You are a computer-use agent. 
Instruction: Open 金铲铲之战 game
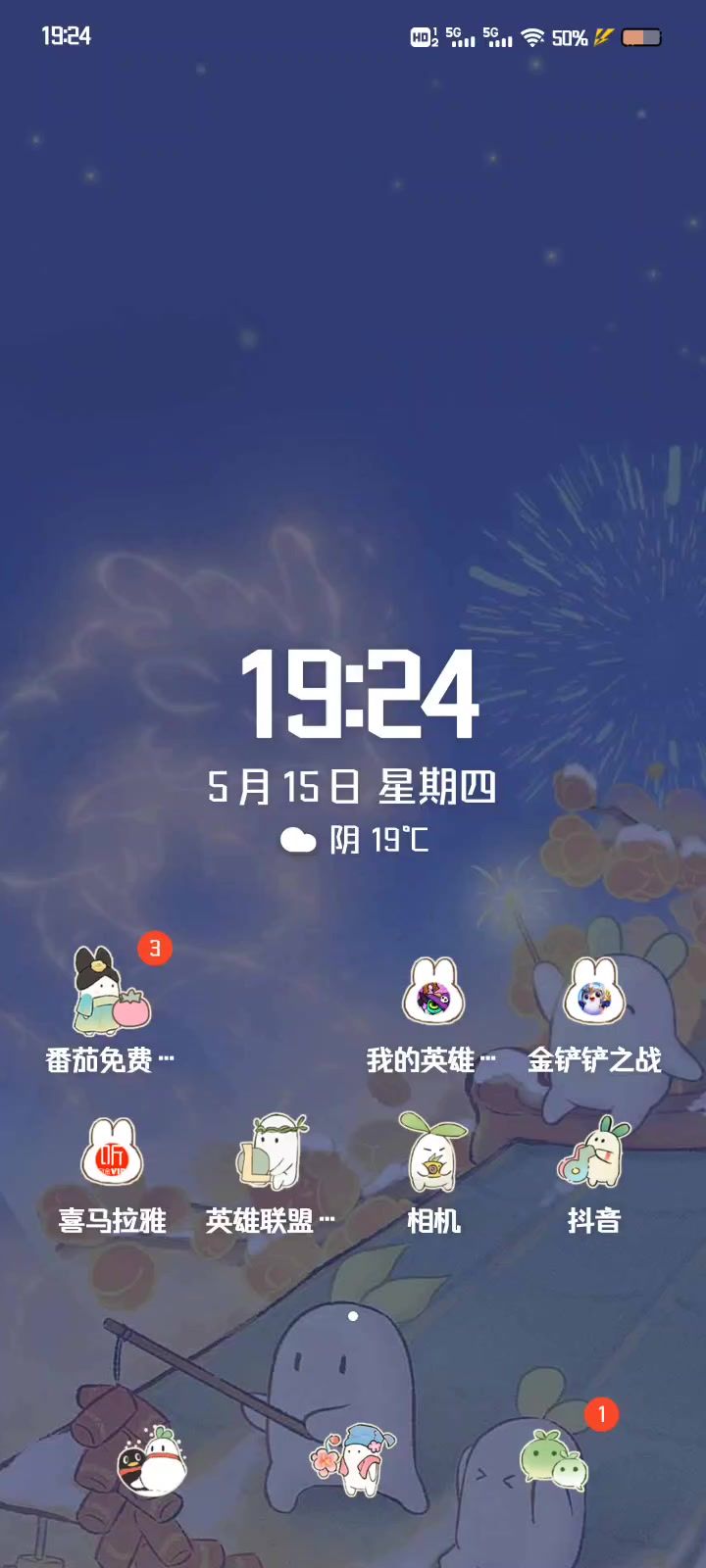594,992
